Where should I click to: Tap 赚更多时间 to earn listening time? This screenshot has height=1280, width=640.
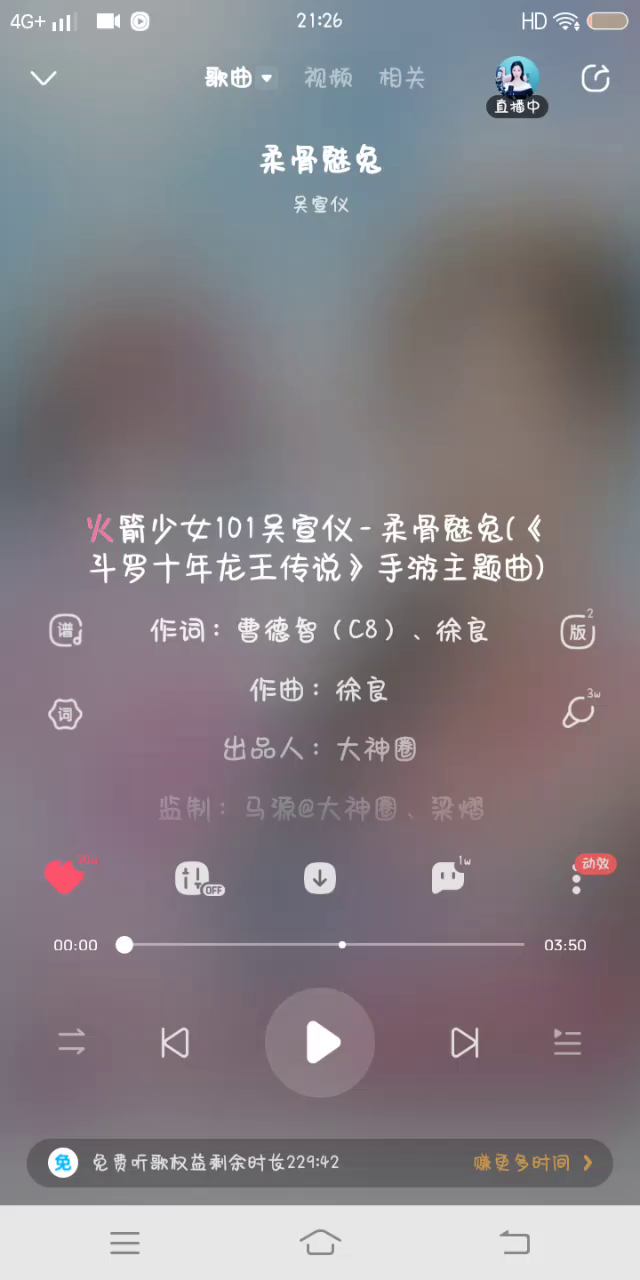pyautogui.click(x=532, y=1163)
